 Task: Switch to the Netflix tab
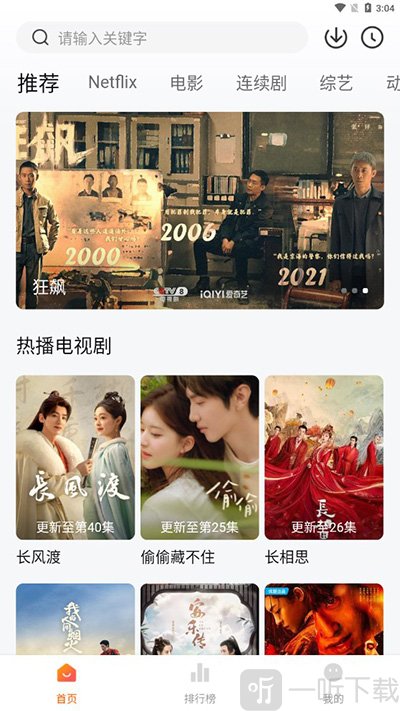(x=112, y=83)
